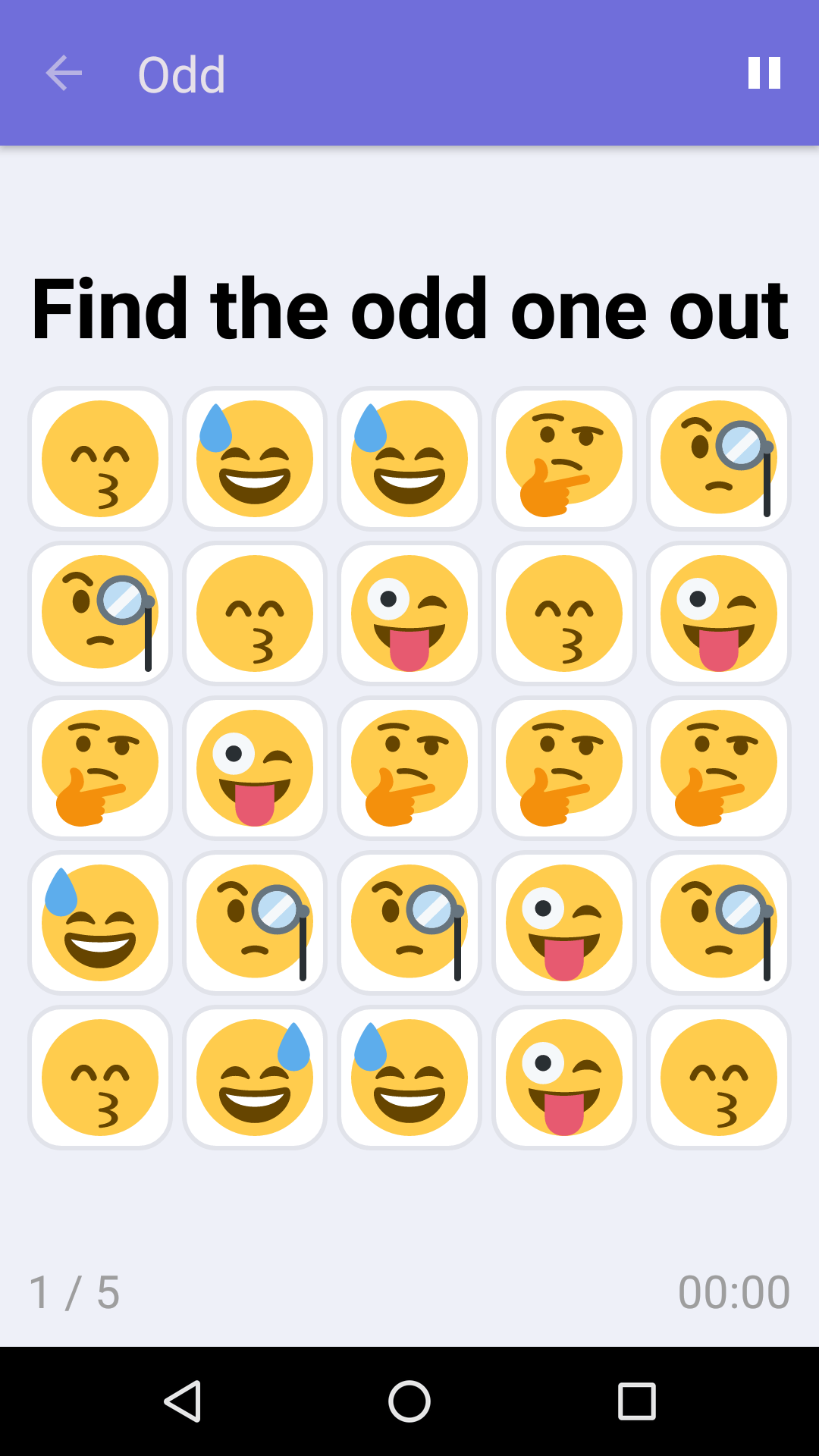Open the recent apps view
The image size is (819, 1456).
pos(636,1401)
